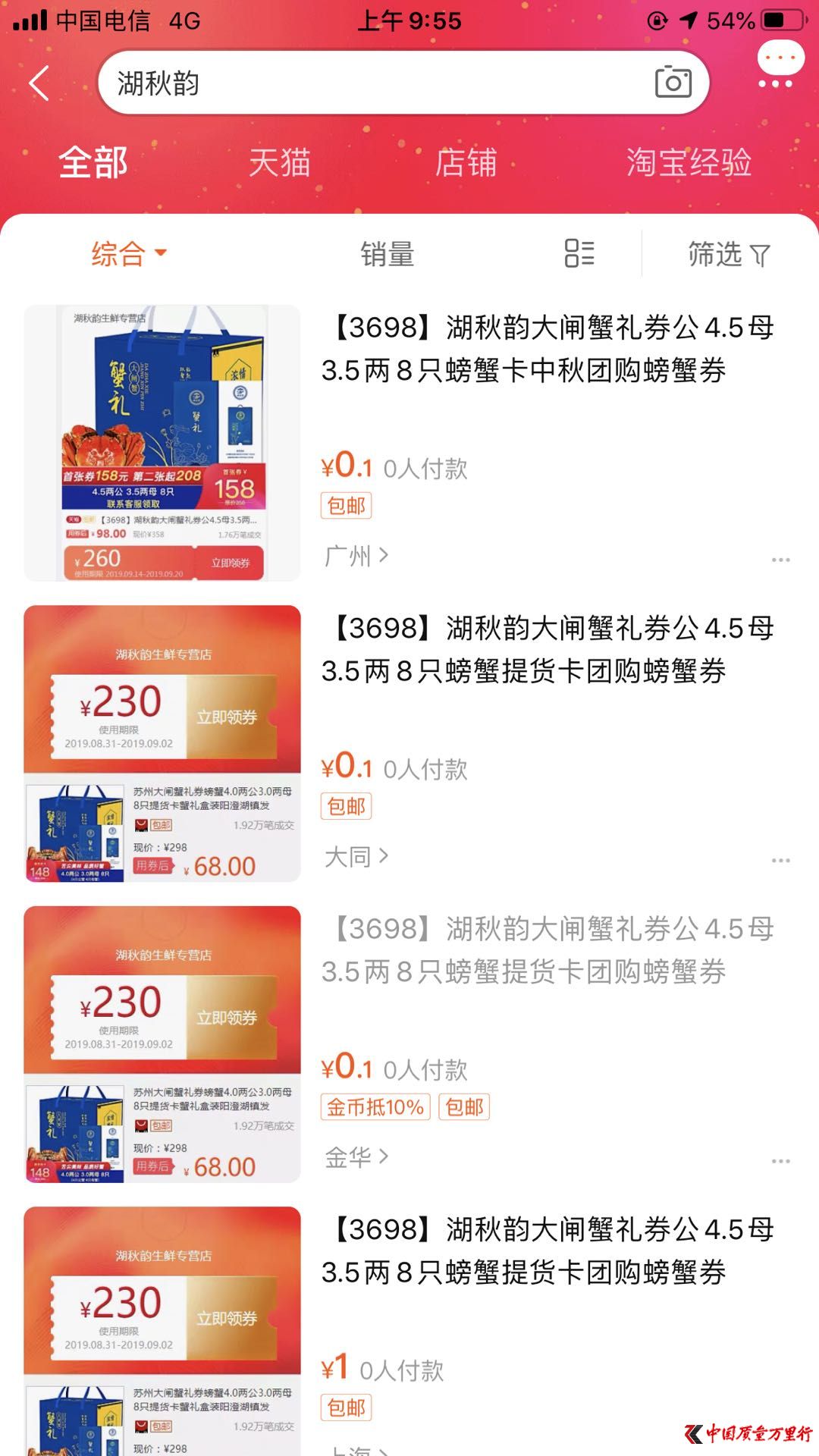This screenshot has width=819, height=1456.
Task: Sort results by 销量
Action: click(388, 254)
